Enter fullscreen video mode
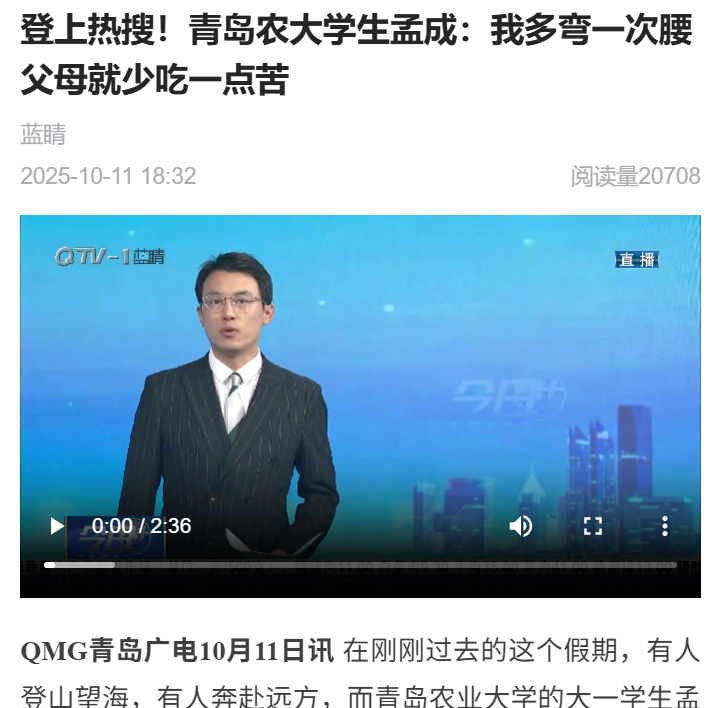This screenshot has height=708, width=720. click(593, 526)
